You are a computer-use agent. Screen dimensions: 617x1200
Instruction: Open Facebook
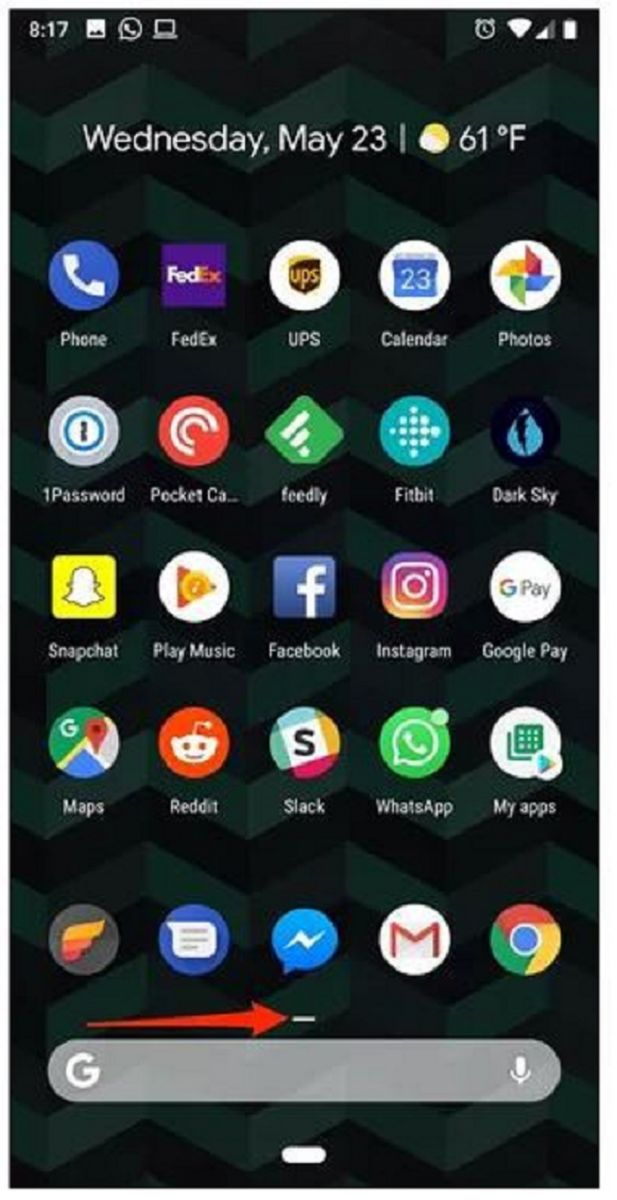304,587
